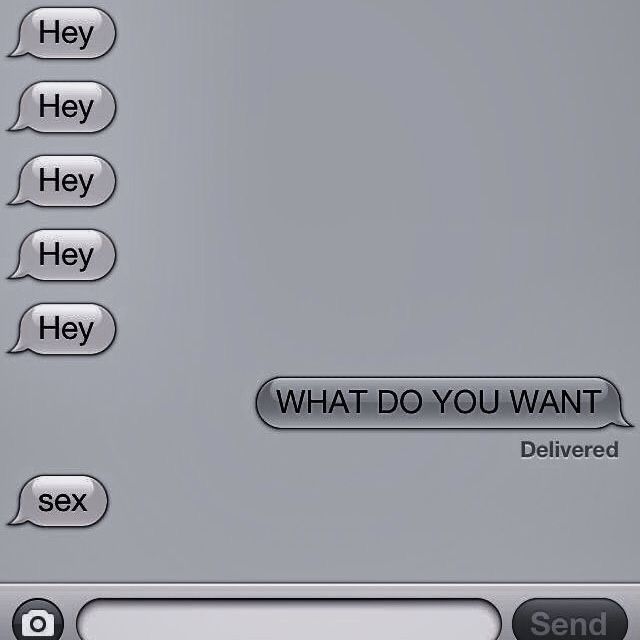This screenshot has height=640, width=640.
Task: Tap the message text input field
Action: [x=288, y=621]
